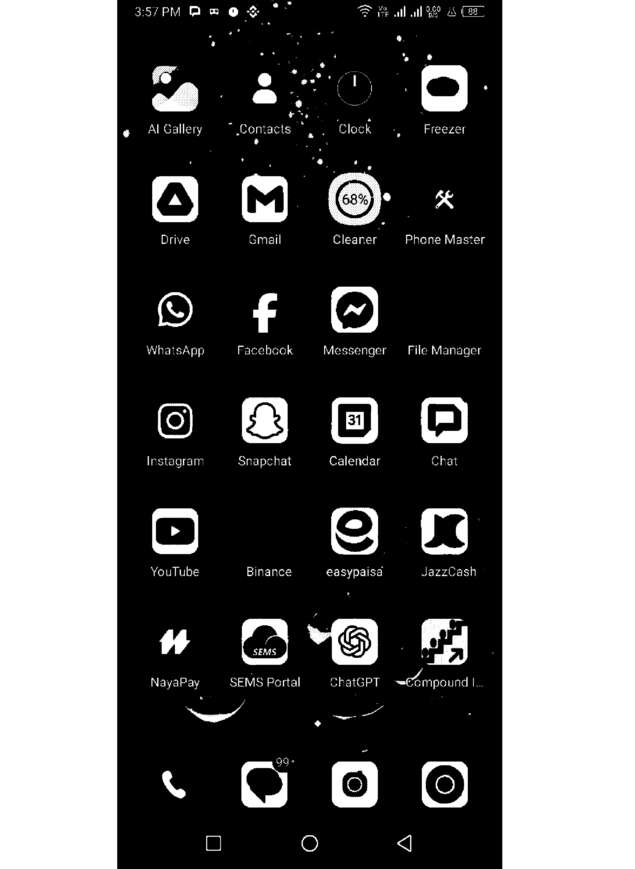Launch YouTube
The width and height of the screenshot is (635, 869).
175,532
